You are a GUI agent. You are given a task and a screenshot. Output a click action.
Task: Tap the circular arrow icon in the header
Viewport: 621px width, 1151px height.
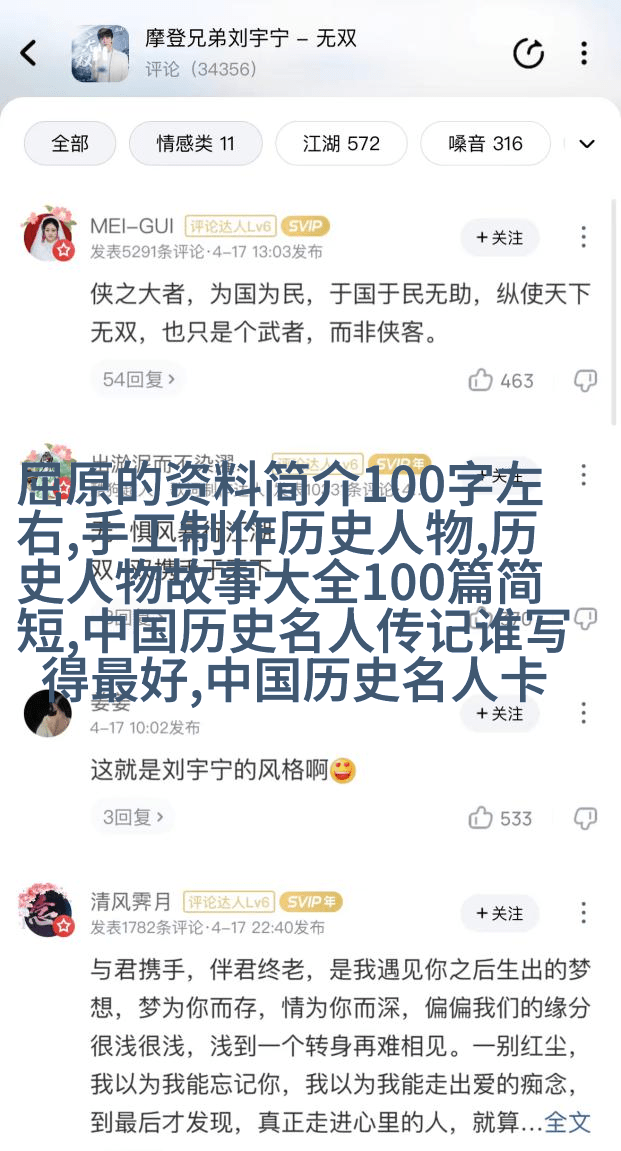pyautogui.click(x=528, y=54)
